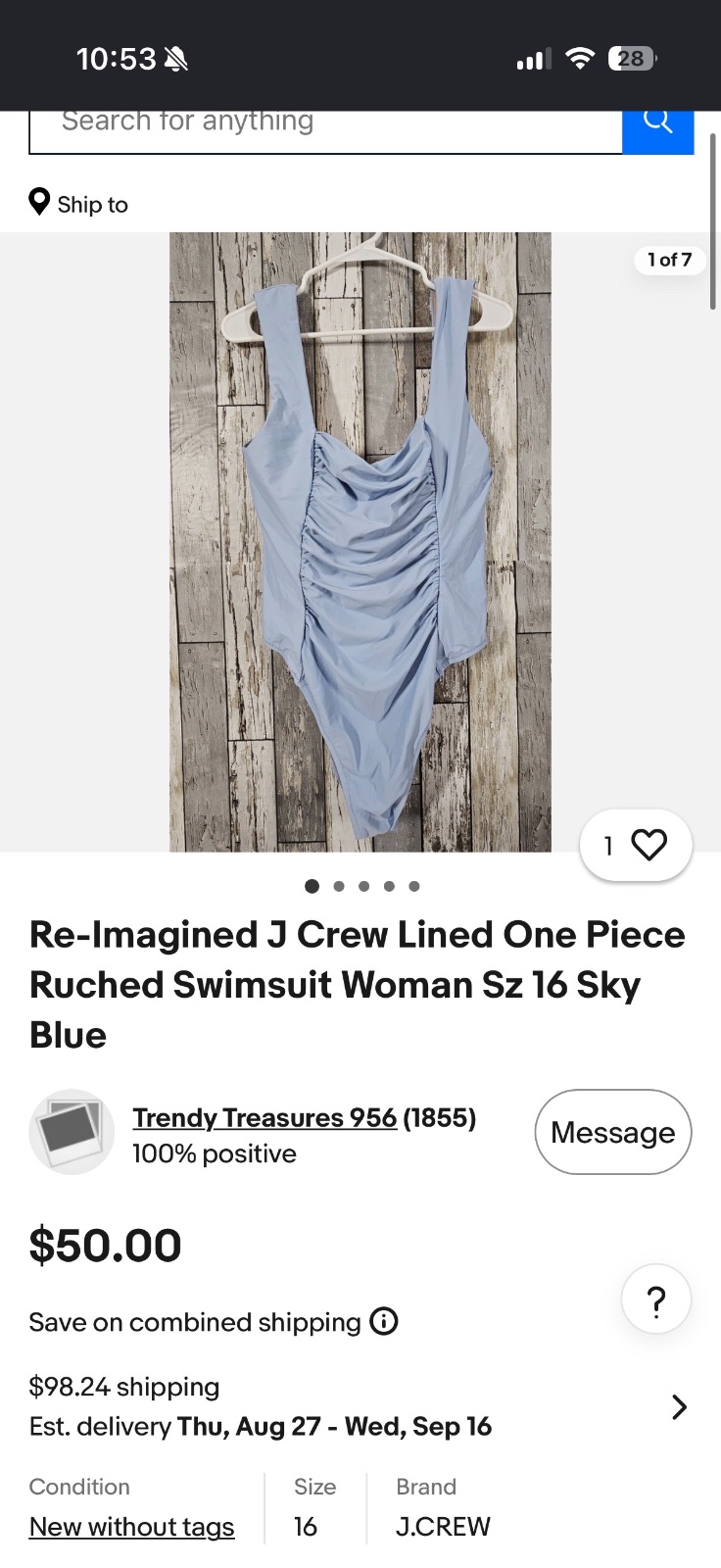Message the seller
Screen dimensions: 721x1568
click(613, 1132)
